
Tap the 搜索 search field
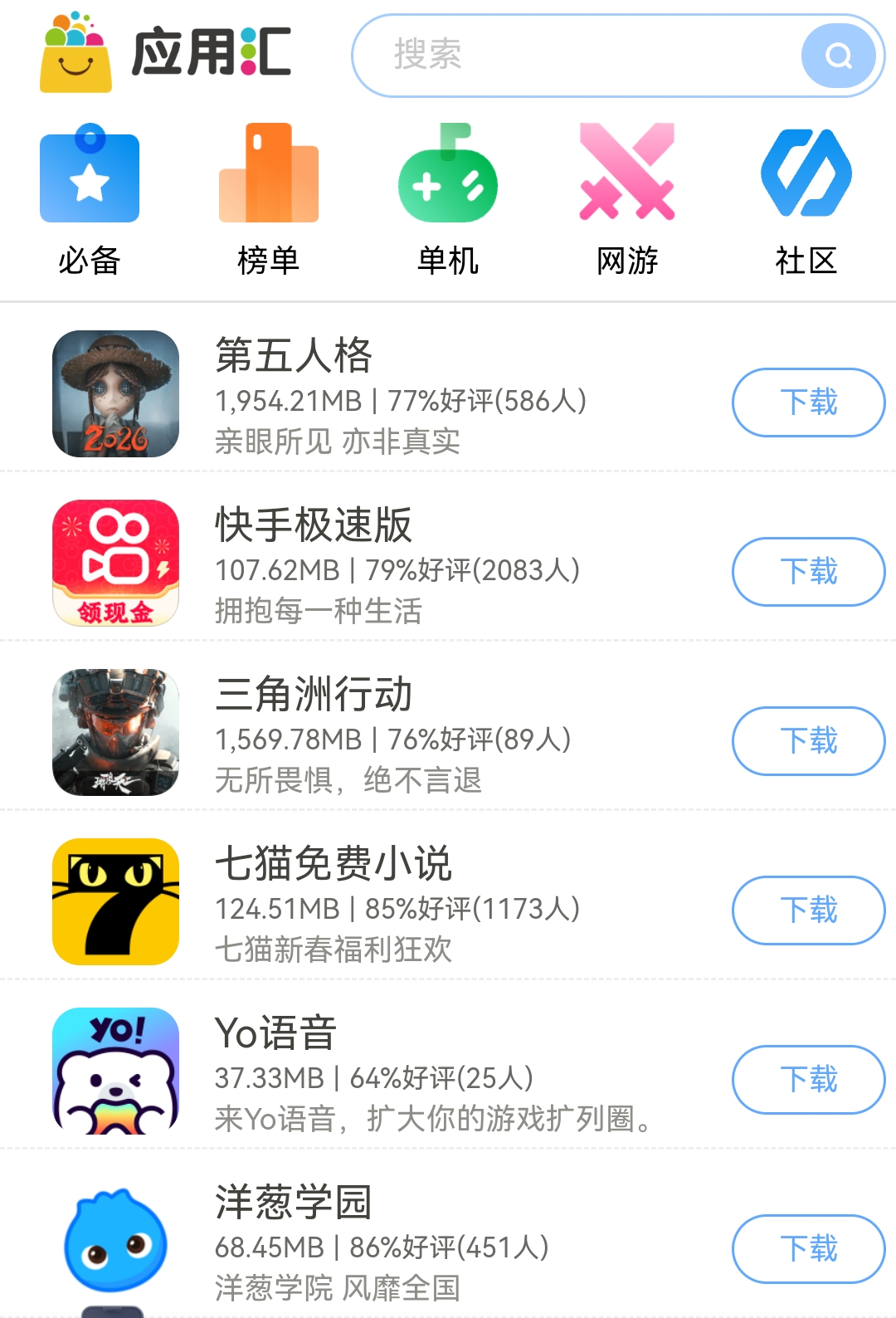coord(572,56)
